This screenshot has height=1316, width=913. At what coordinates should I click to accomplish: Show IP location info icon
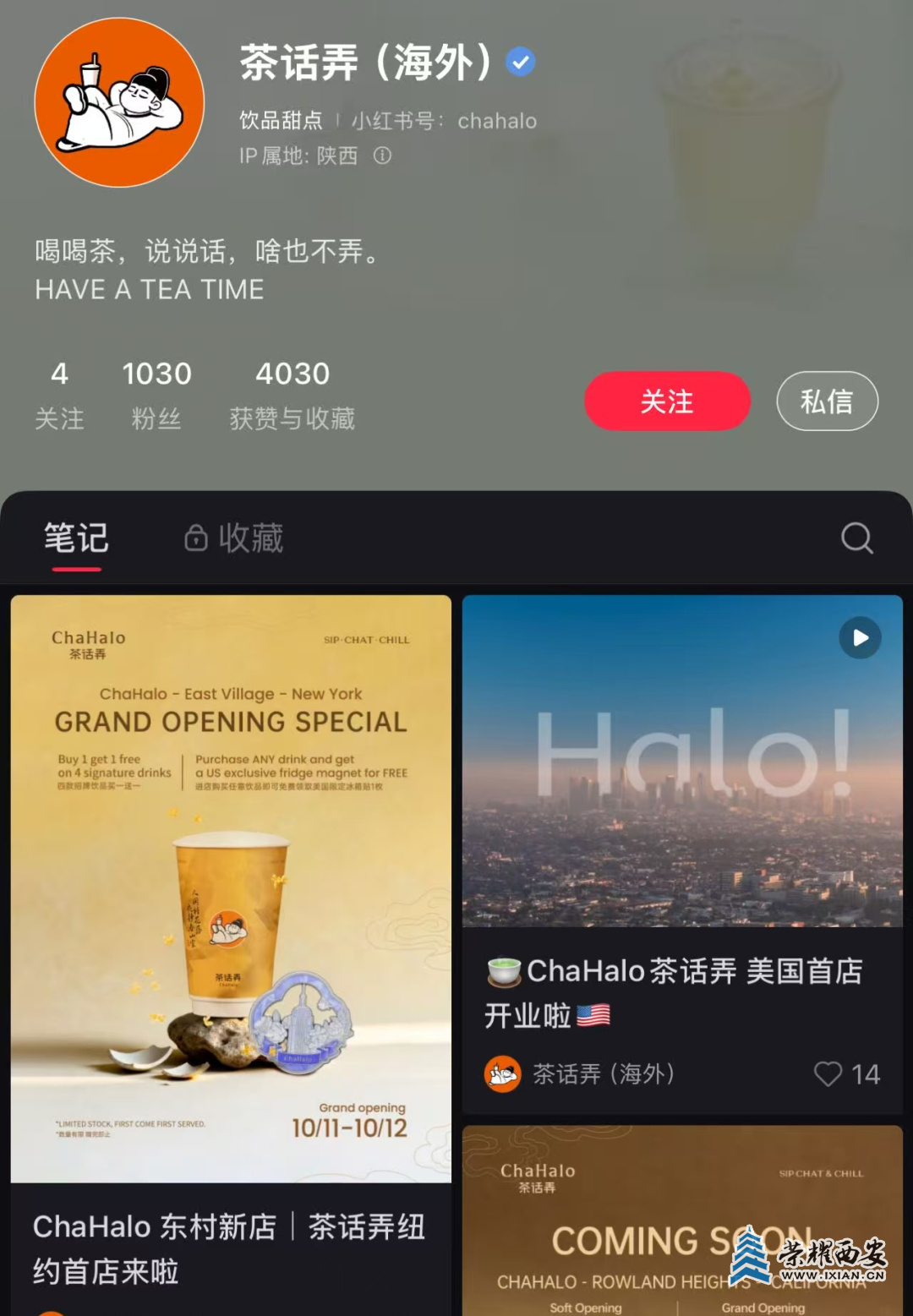click(382, 156)
